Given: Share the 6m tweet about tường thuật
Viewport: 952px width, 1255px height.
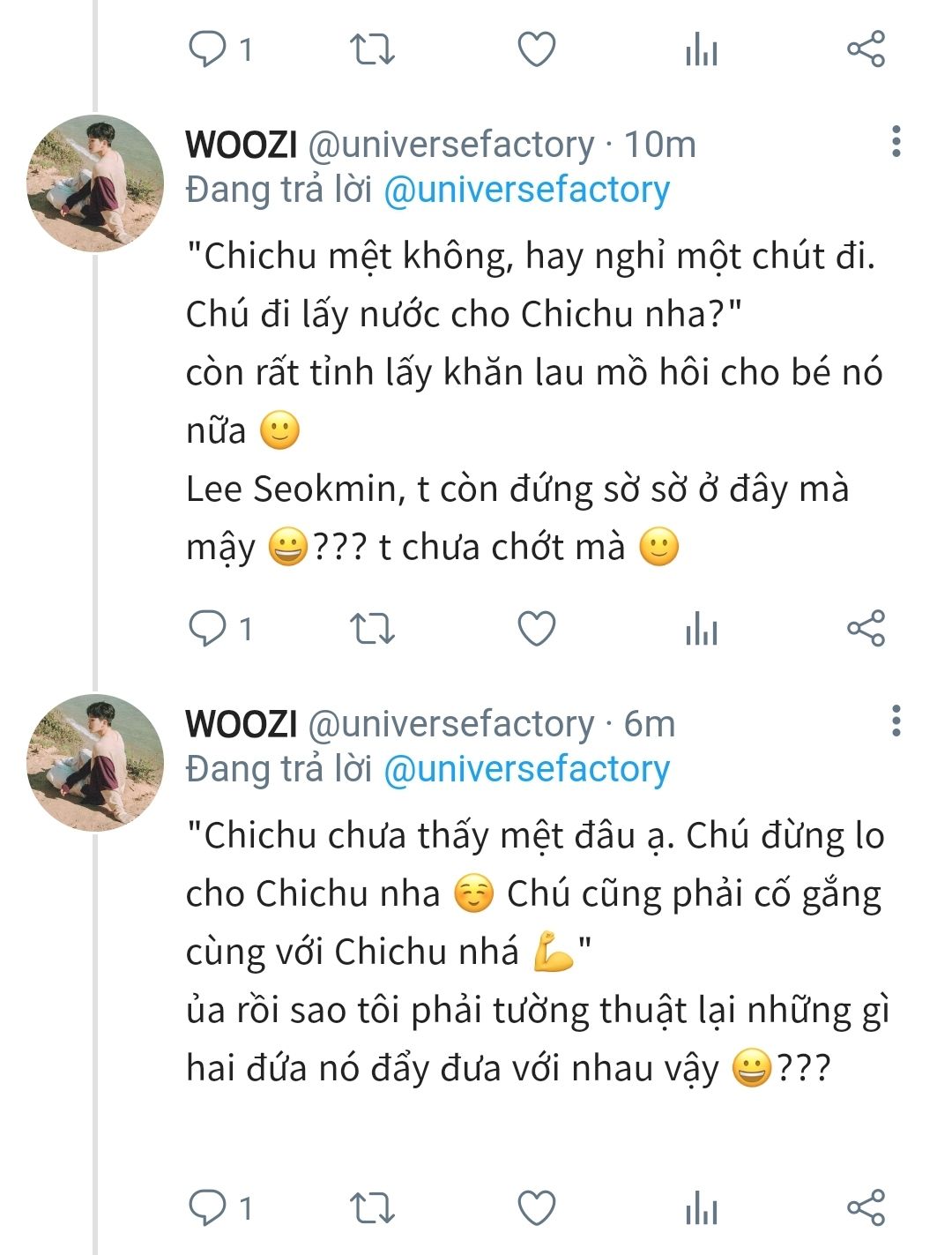Looking at the screenshot, I should click(x=866, y=1207).
